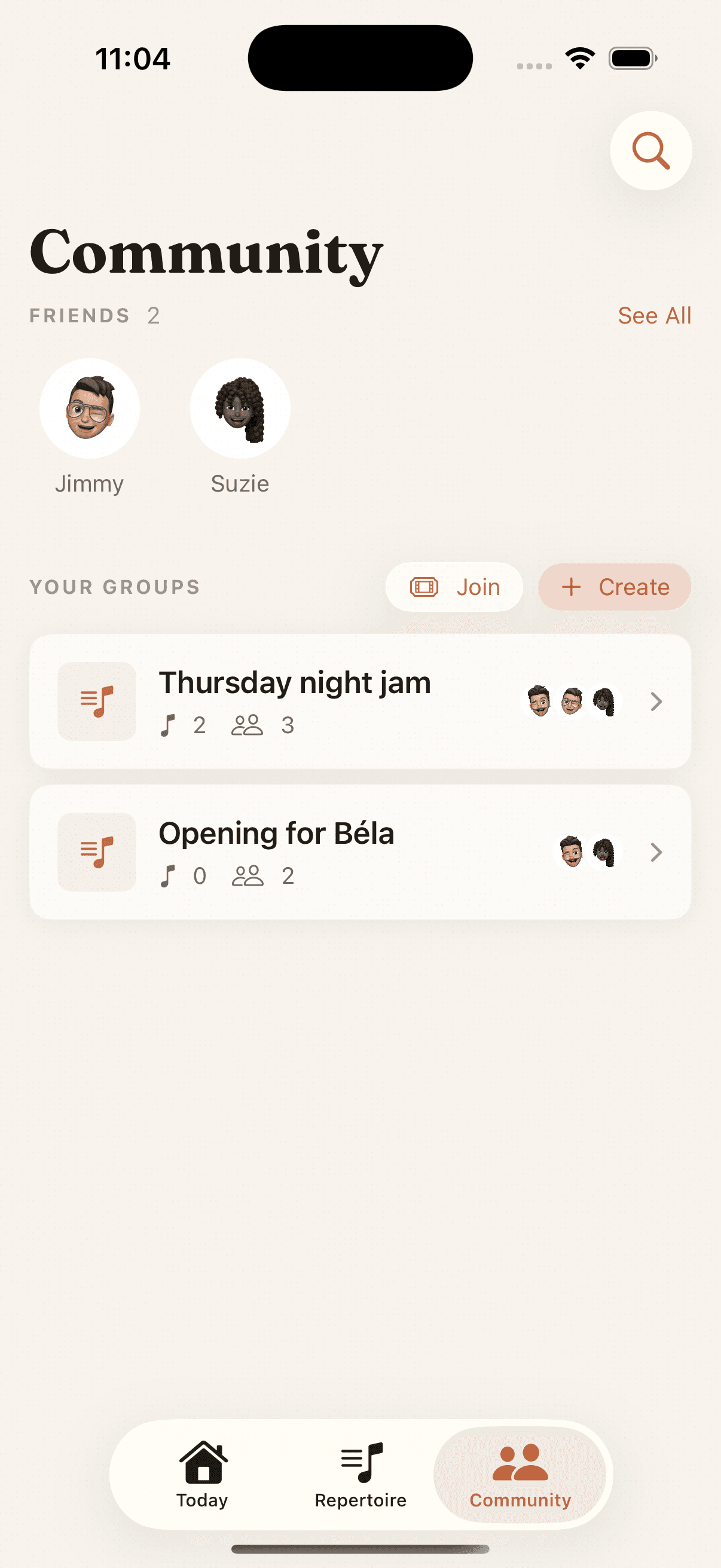Select the playlist icon for Thursday night jam
721x1568 pixels.
click(x=96, y=701)
